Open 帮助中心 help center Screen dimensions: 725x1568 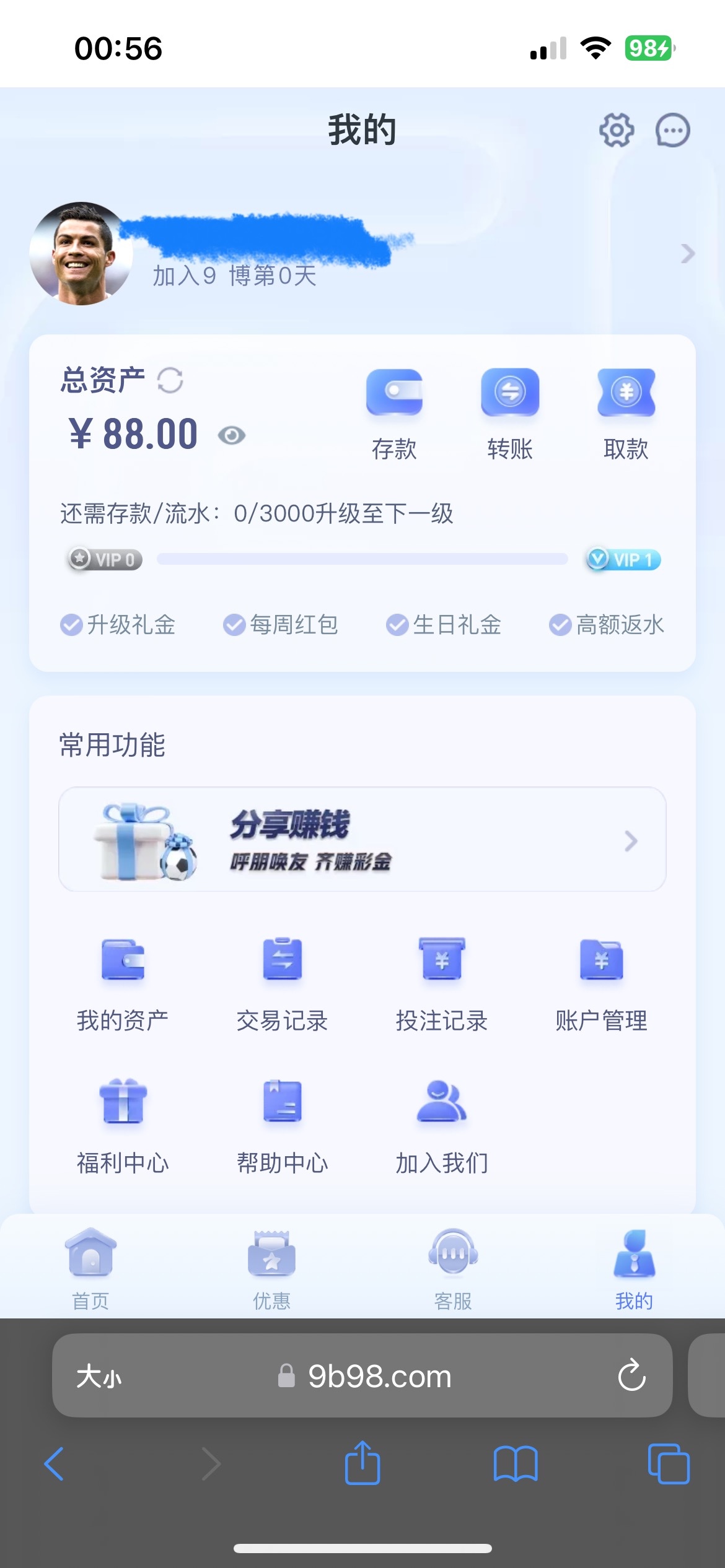click(x=283, y=1127)
